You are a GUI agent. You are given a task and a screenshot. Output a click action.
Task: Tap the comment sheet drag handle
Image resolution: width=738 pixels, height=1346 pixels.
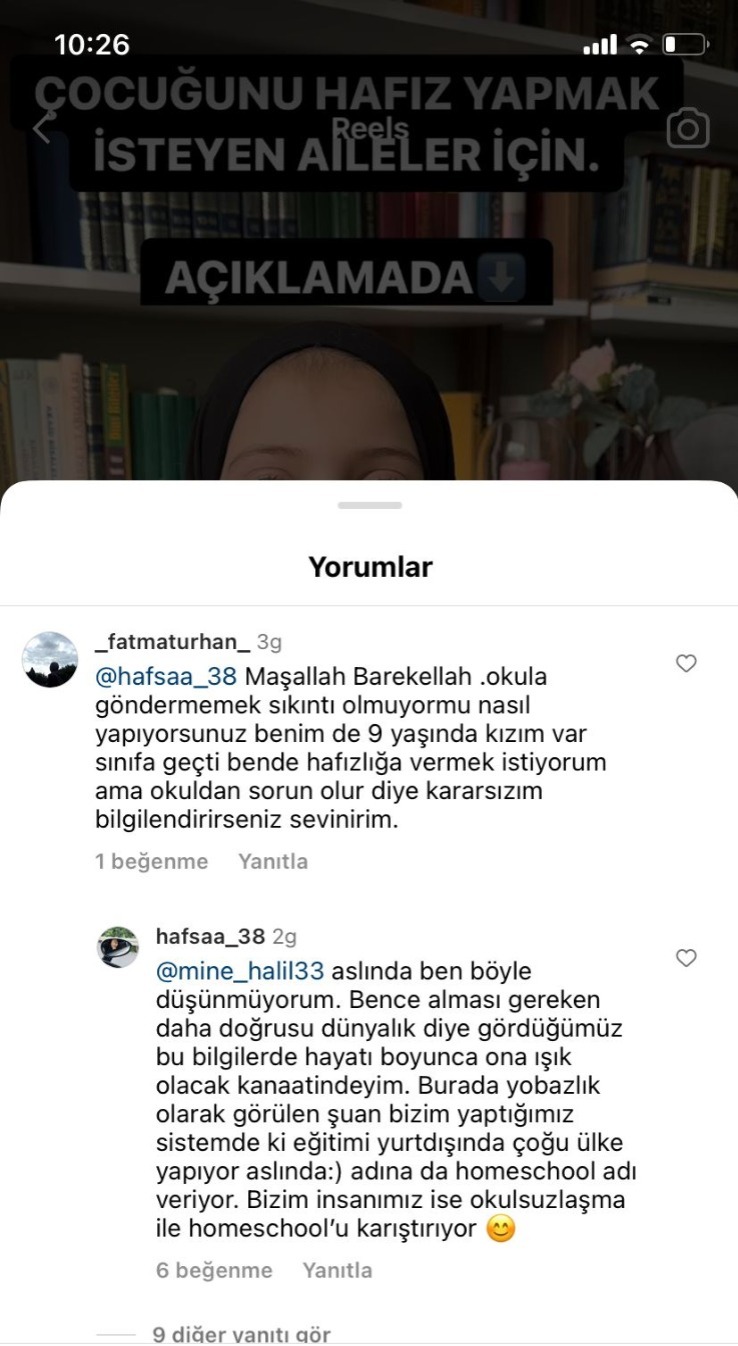[x=369, y=505]
